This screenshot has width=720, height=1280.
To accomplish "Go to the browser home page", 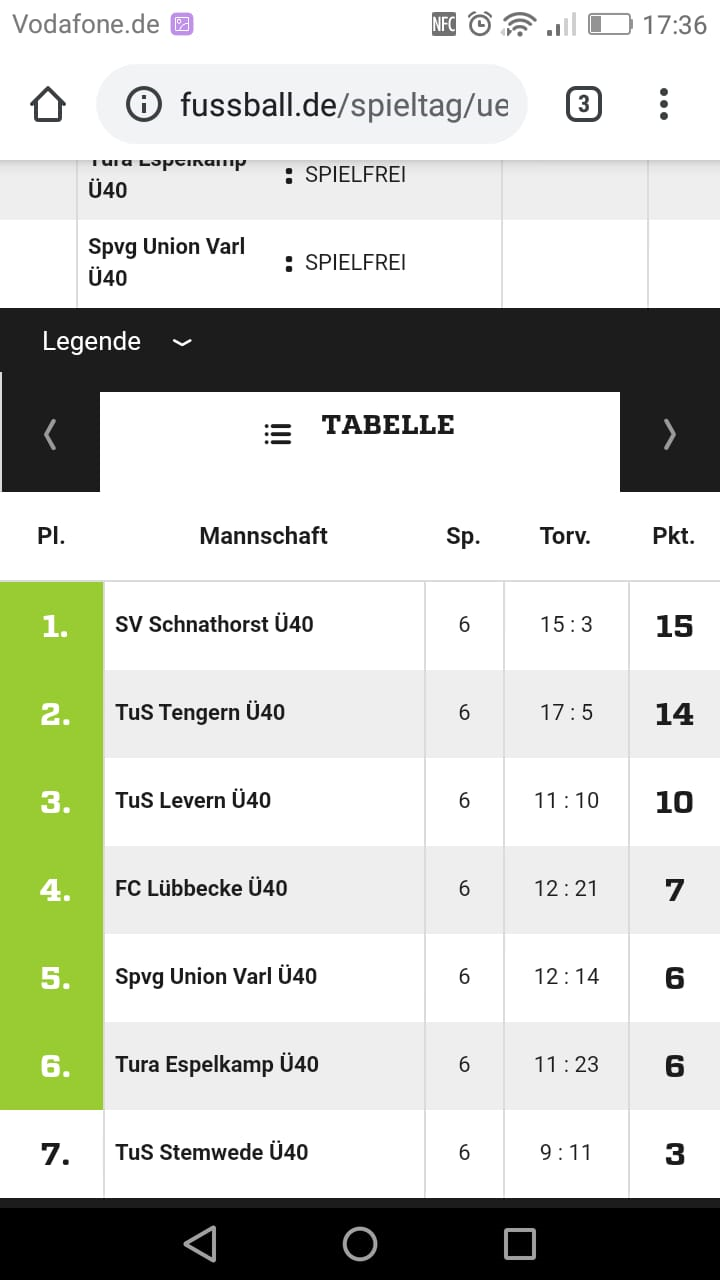I will coord(48,104).
